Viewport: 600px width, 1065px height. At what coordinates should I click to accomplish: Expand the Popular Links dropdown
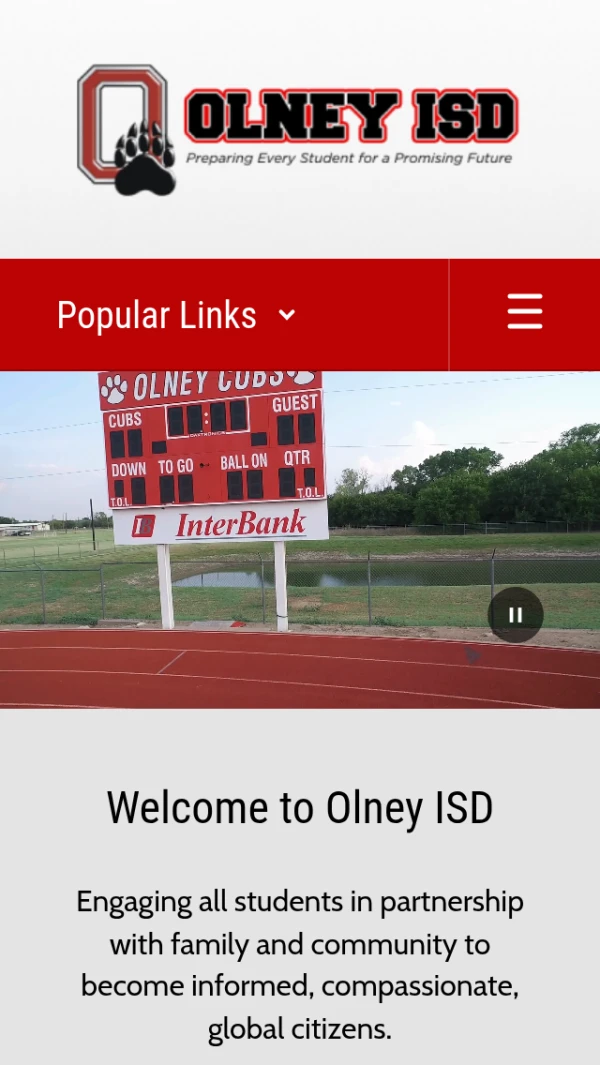point(176,315)
